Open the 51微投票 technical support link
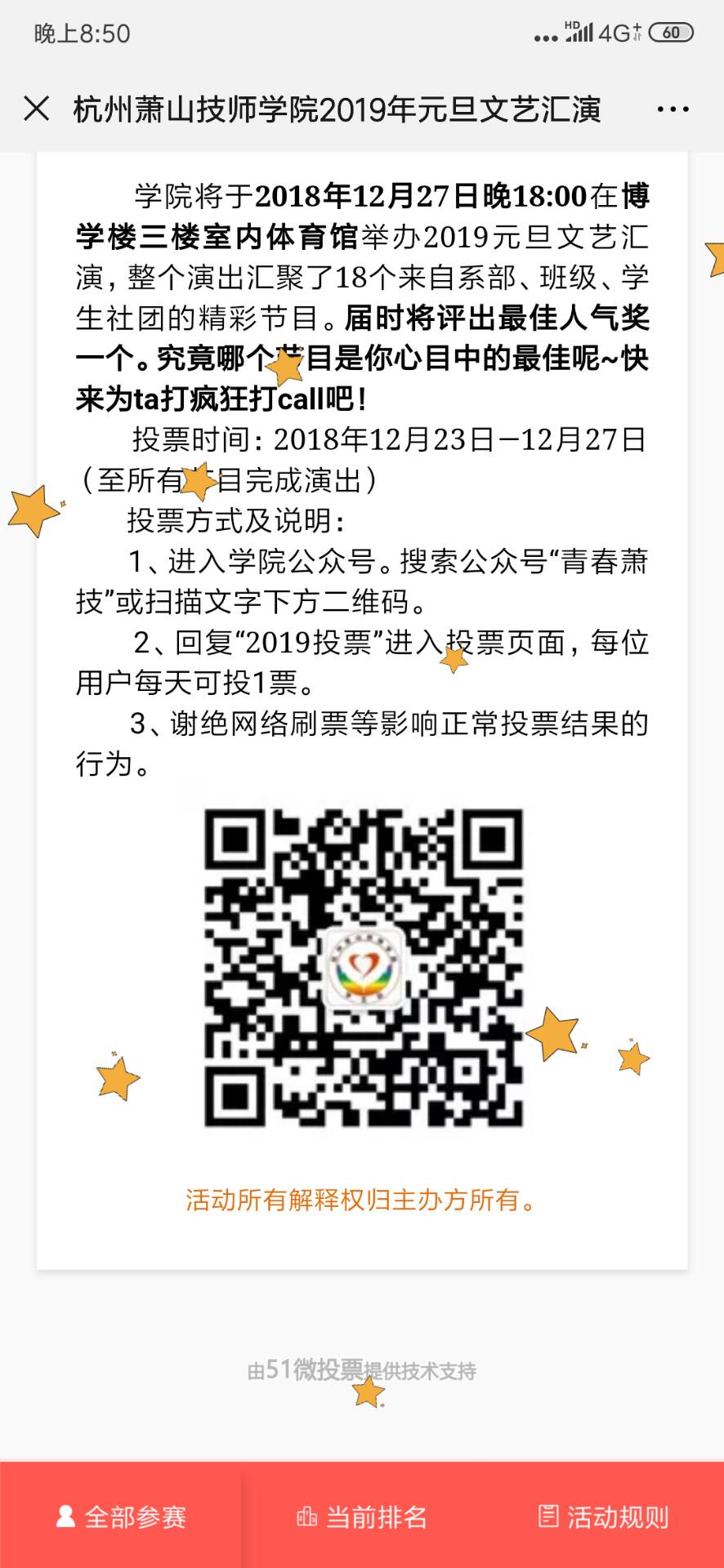The width and height of the screenshot is (724, 1568). (361, 1370)
